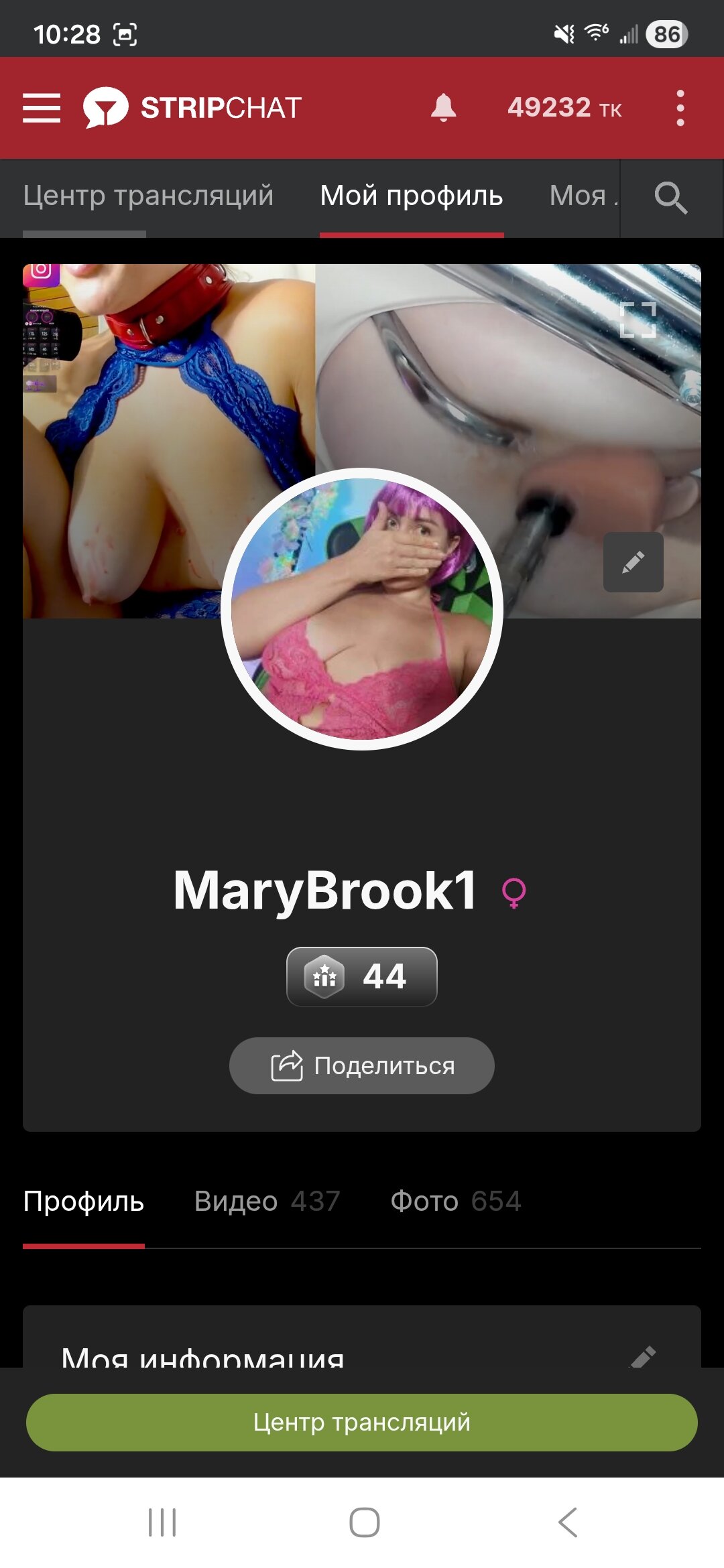Open recent apps from the navigation bar
Screen dimensions: 724x1568
(162, 1522)
